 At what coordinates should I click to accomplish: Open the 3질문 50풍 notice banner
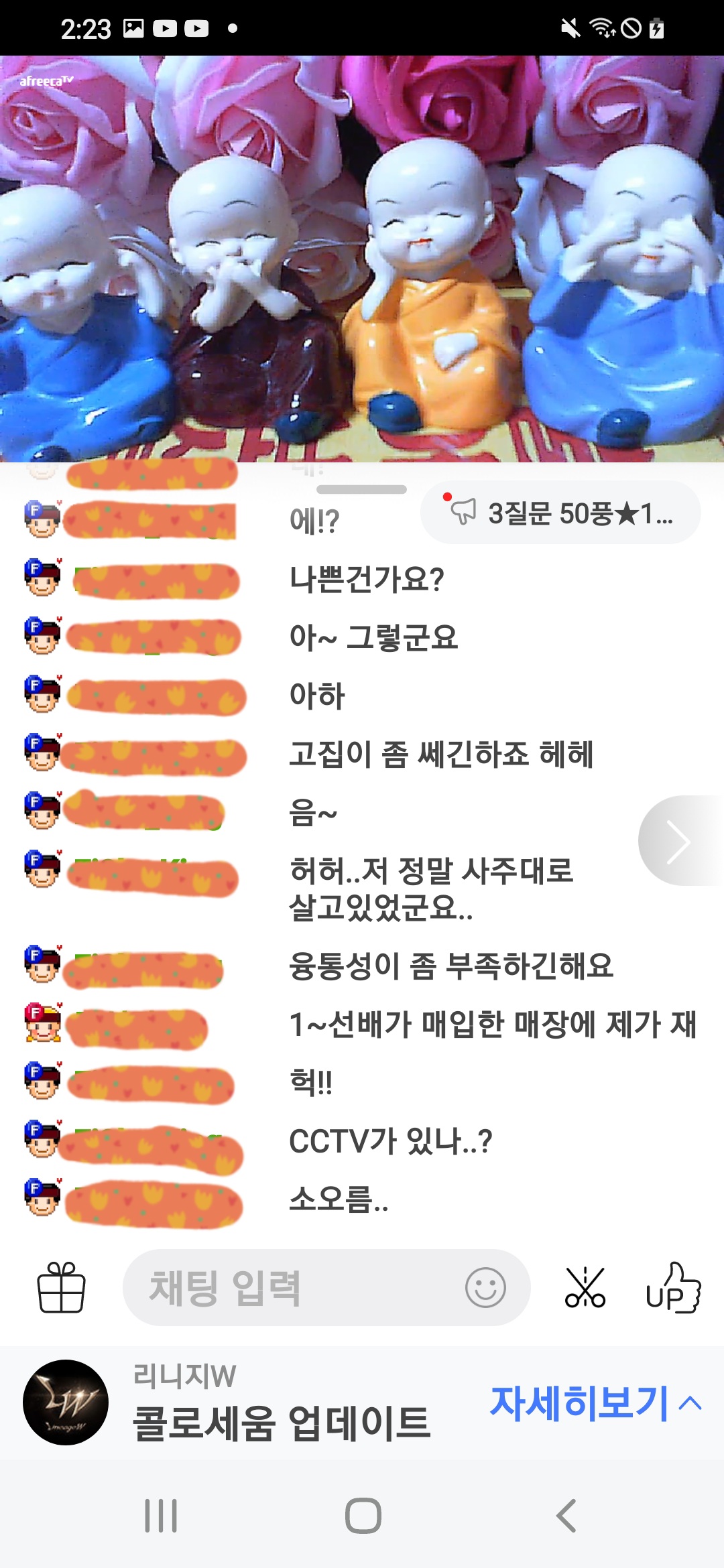point(560,513)
